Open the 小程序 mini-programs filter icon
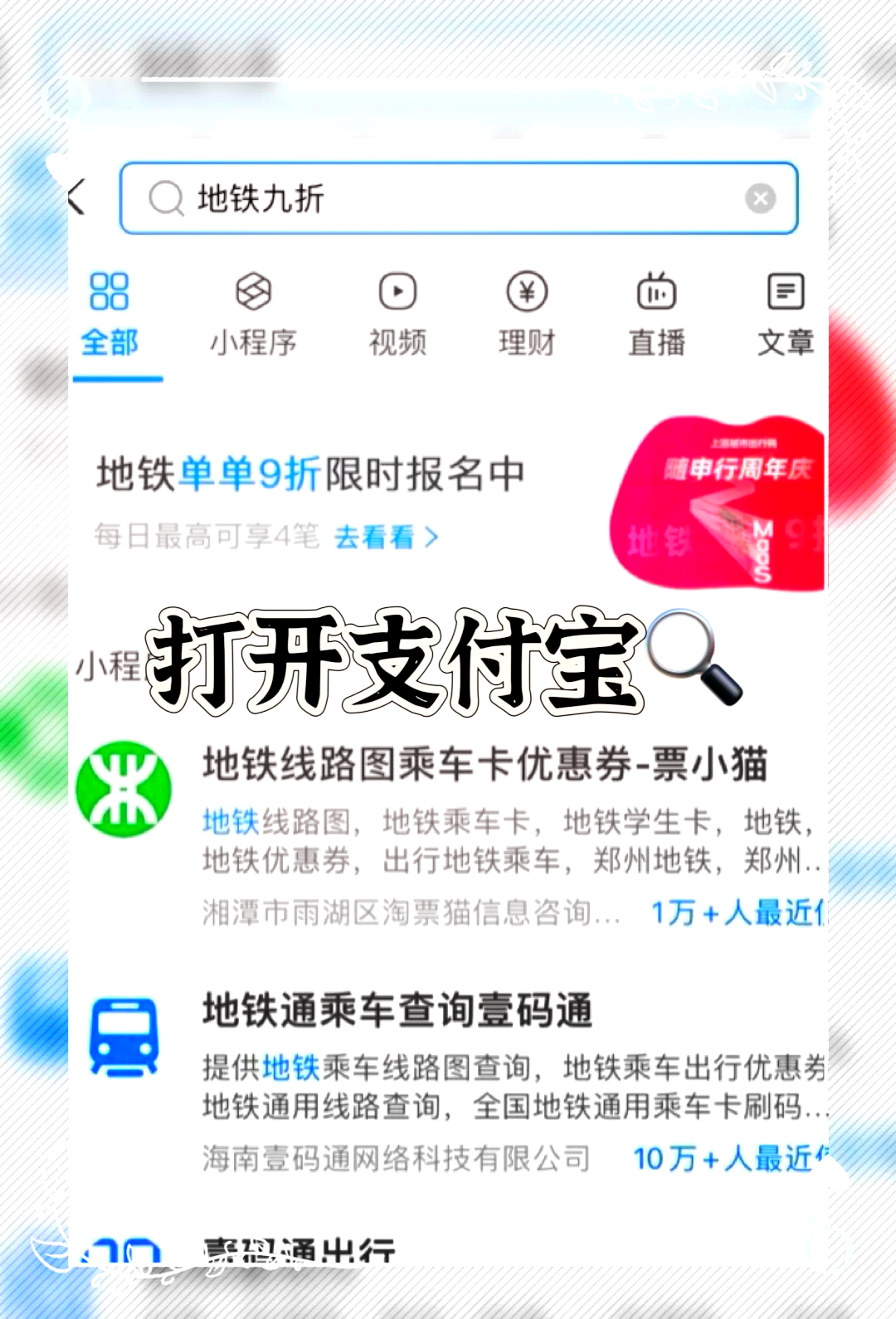This screenshot has height=1319, width=896. pyautogui.click(x=252, y=292)
